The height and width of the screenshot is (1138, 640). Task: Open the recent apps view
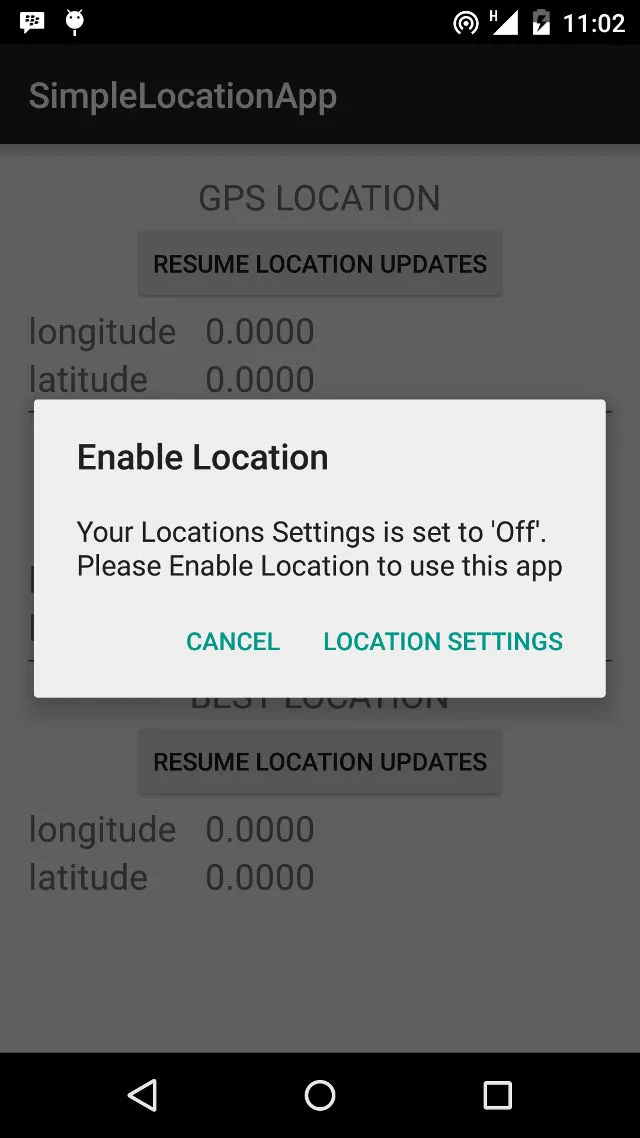[x=497, y=1095]
